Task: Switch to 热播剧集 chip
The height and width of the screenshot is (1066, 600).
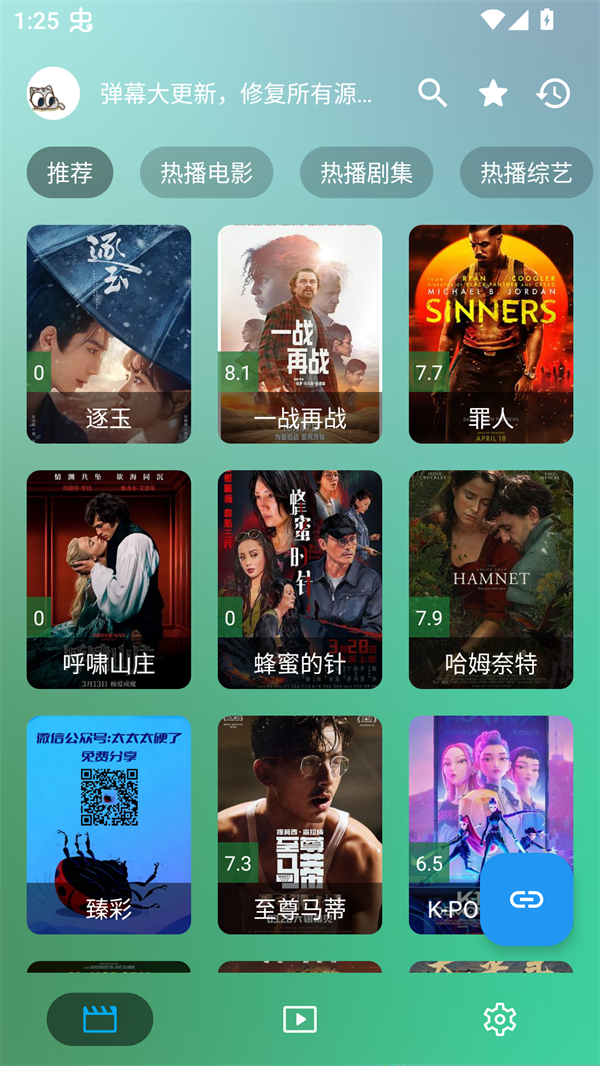Action: coord(366,172)
